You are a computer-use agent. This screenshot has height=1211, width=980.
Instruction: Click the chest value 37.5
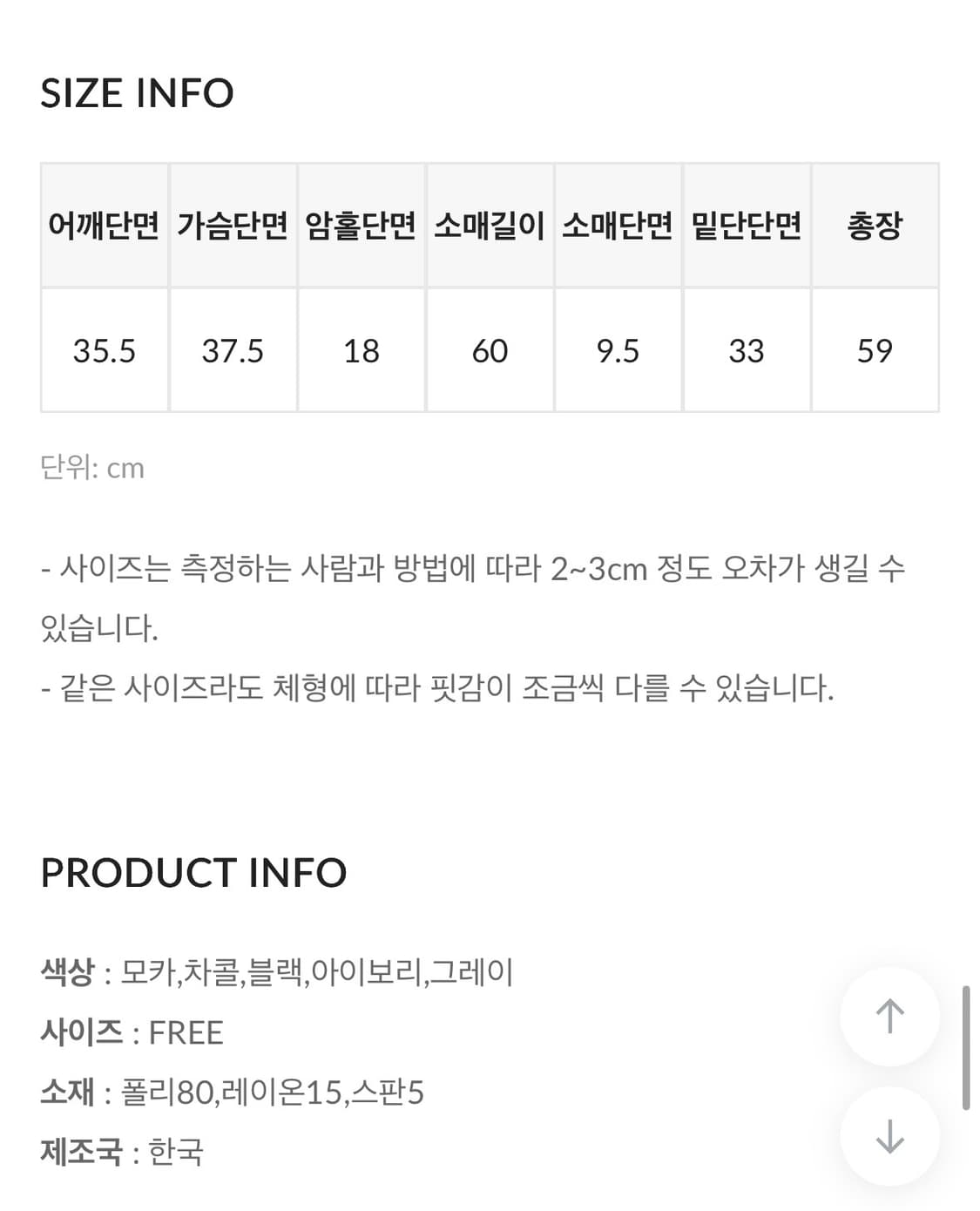[233, 351]
